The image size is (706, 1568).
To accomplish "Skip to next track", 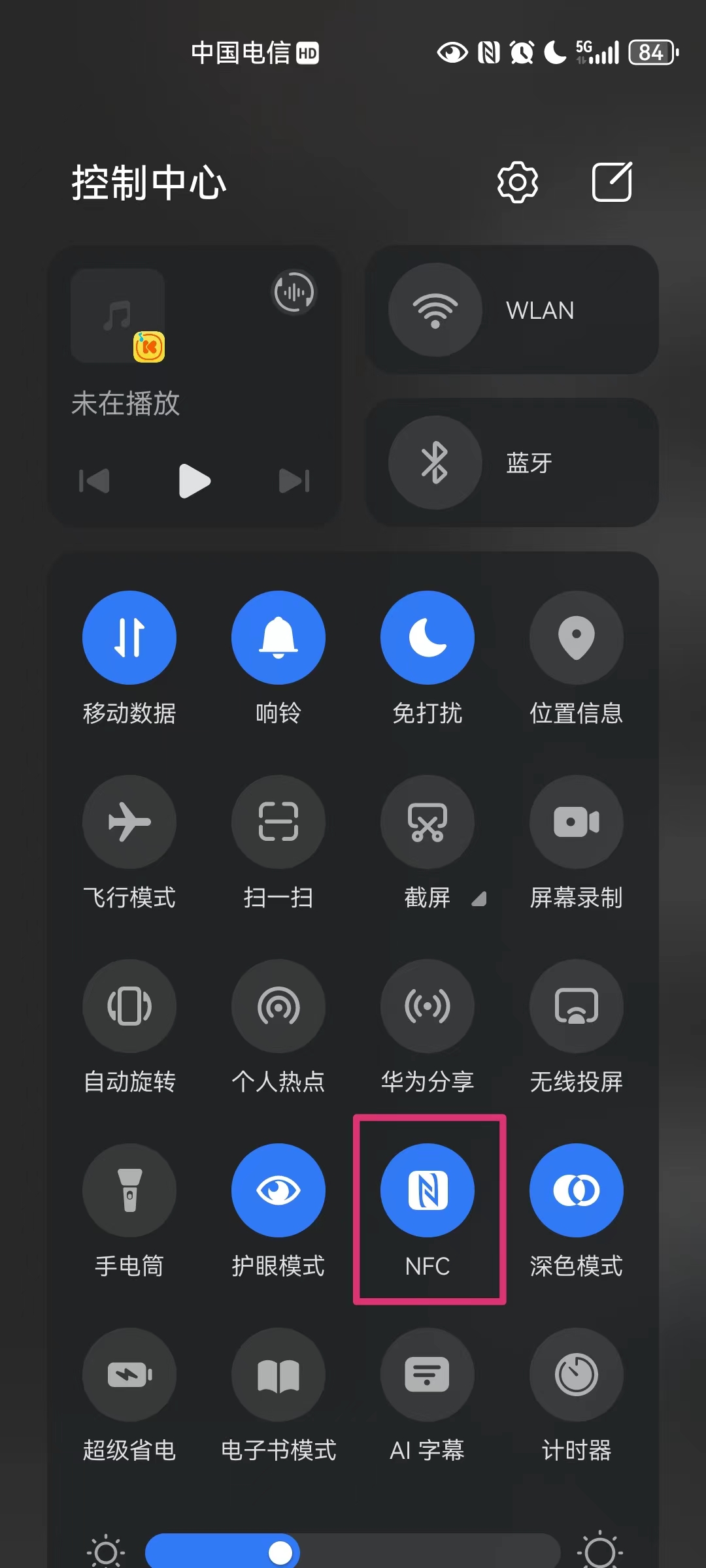I will coord(294,481).
